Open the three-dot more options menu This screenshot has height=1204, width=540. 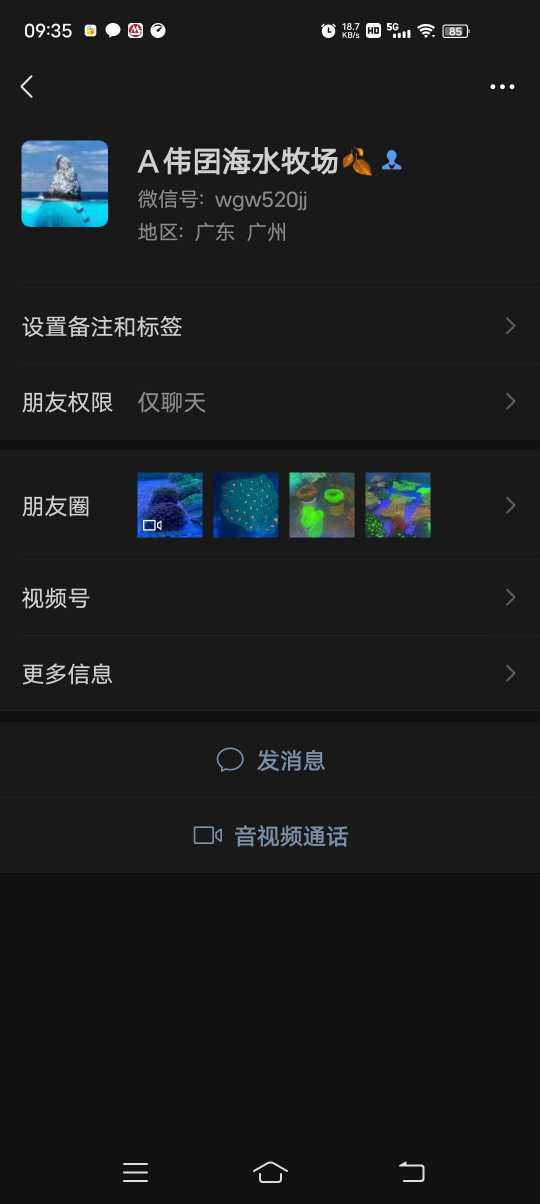502,87
